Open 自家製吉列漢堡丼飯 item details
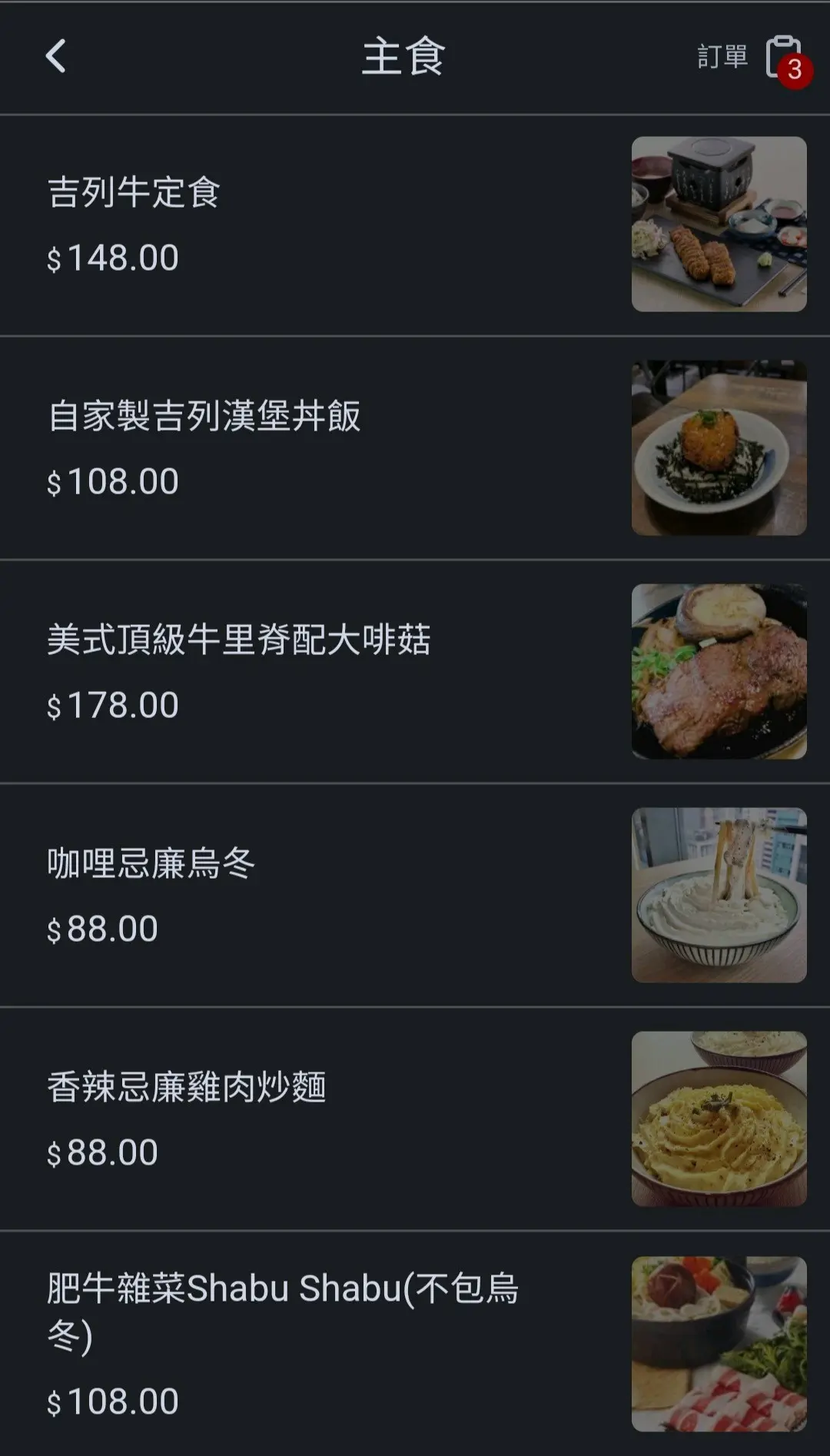Viewport: 830px width, 1456px height. coord(204,416)
